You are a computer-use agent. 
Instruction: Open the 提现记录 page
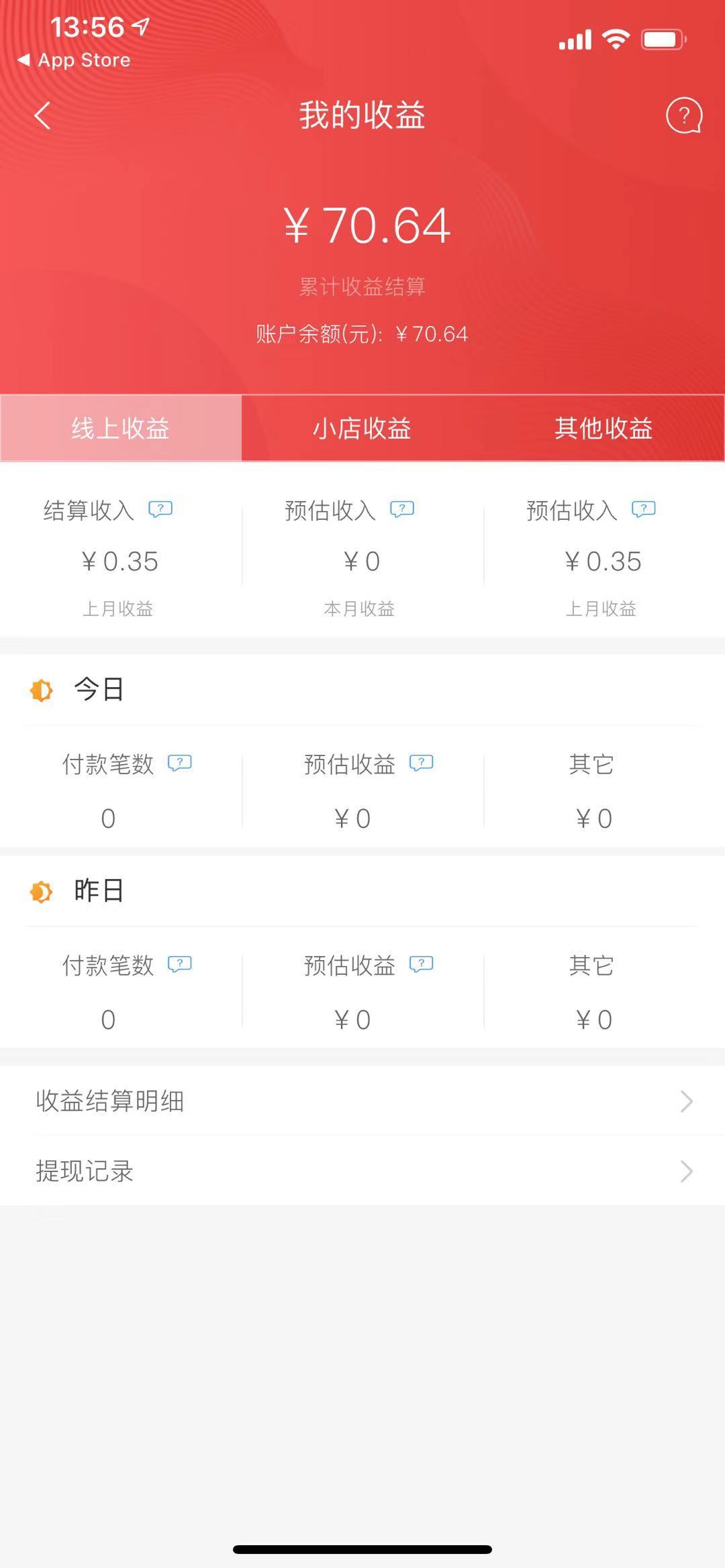[269, 1171]
